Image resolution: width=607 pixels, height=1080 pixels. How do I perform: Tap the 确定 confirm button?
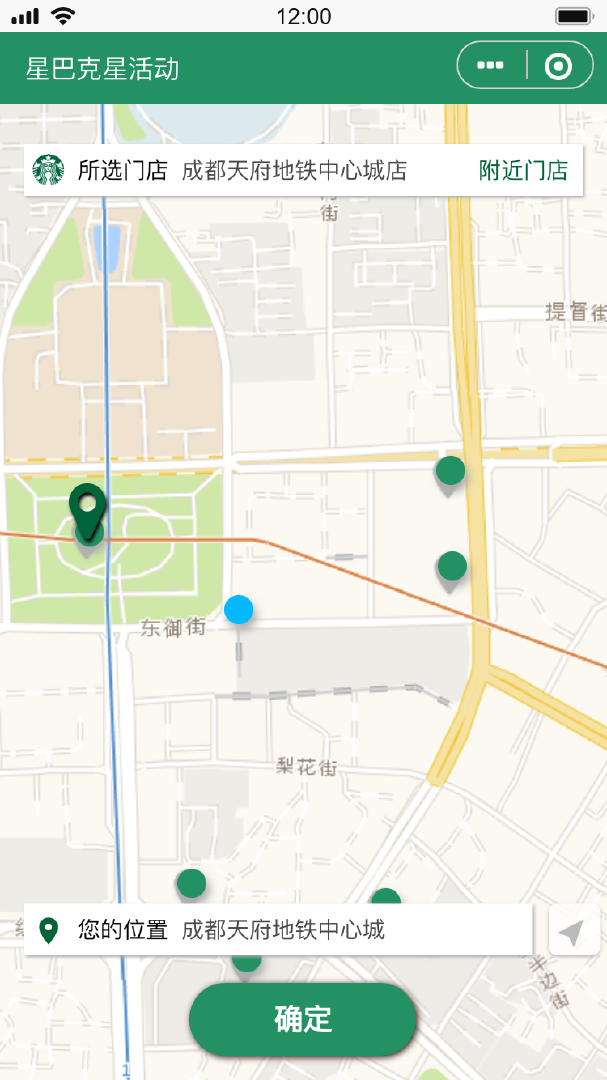coord(303,1019)
